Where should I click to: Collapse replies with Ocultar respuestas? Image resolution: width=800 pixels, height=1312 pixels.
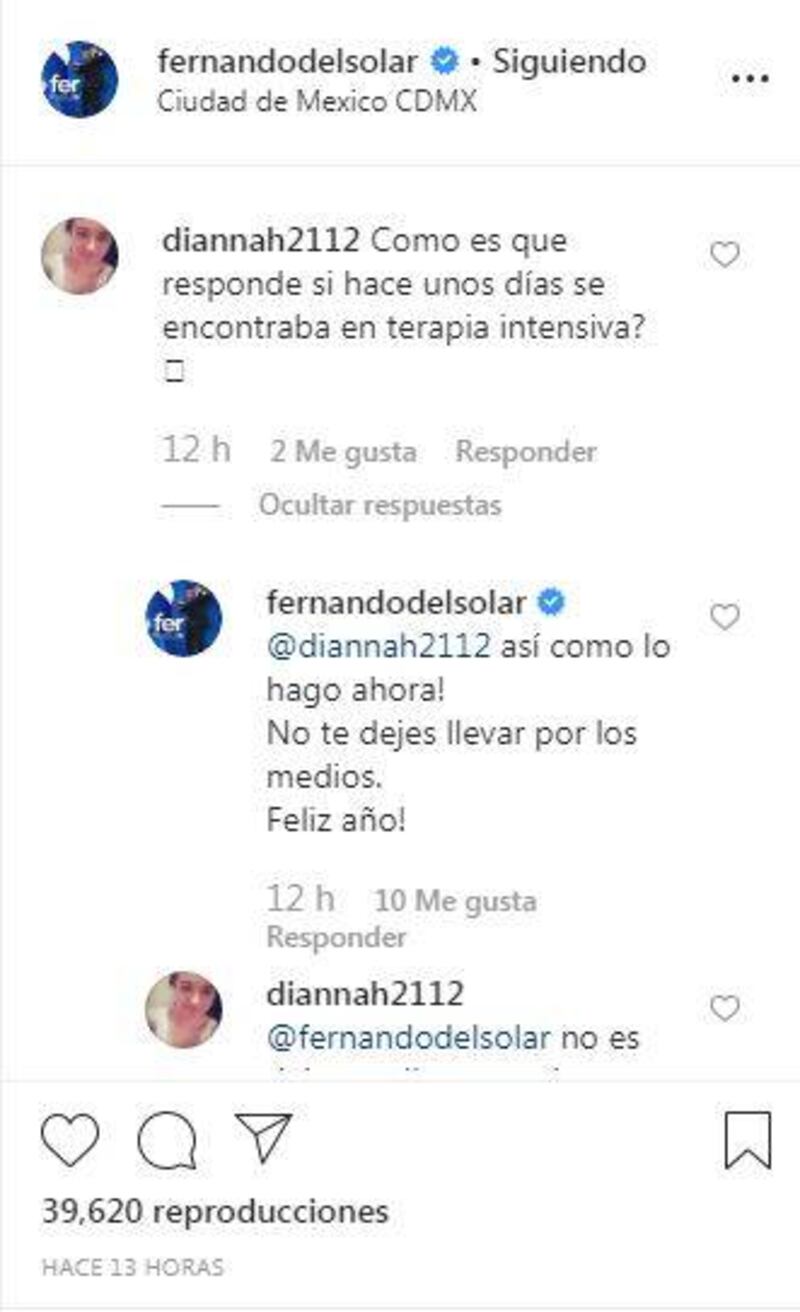click(379, 505)
